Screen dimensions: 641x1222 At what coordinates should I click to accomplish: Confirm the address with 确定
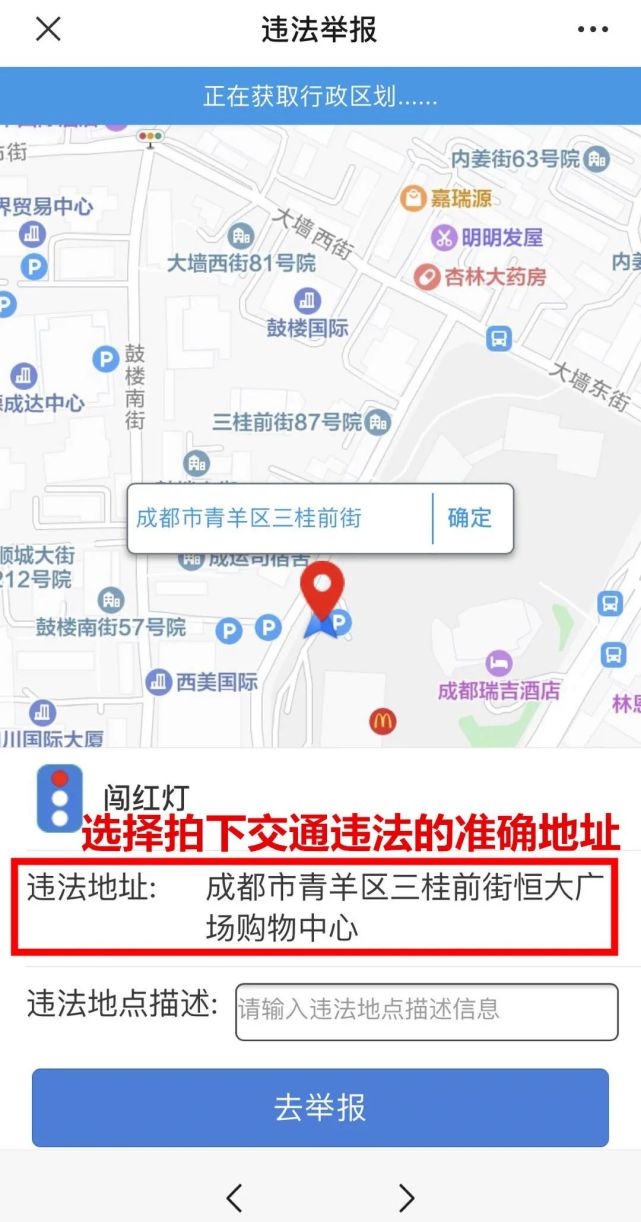[469, 518]
